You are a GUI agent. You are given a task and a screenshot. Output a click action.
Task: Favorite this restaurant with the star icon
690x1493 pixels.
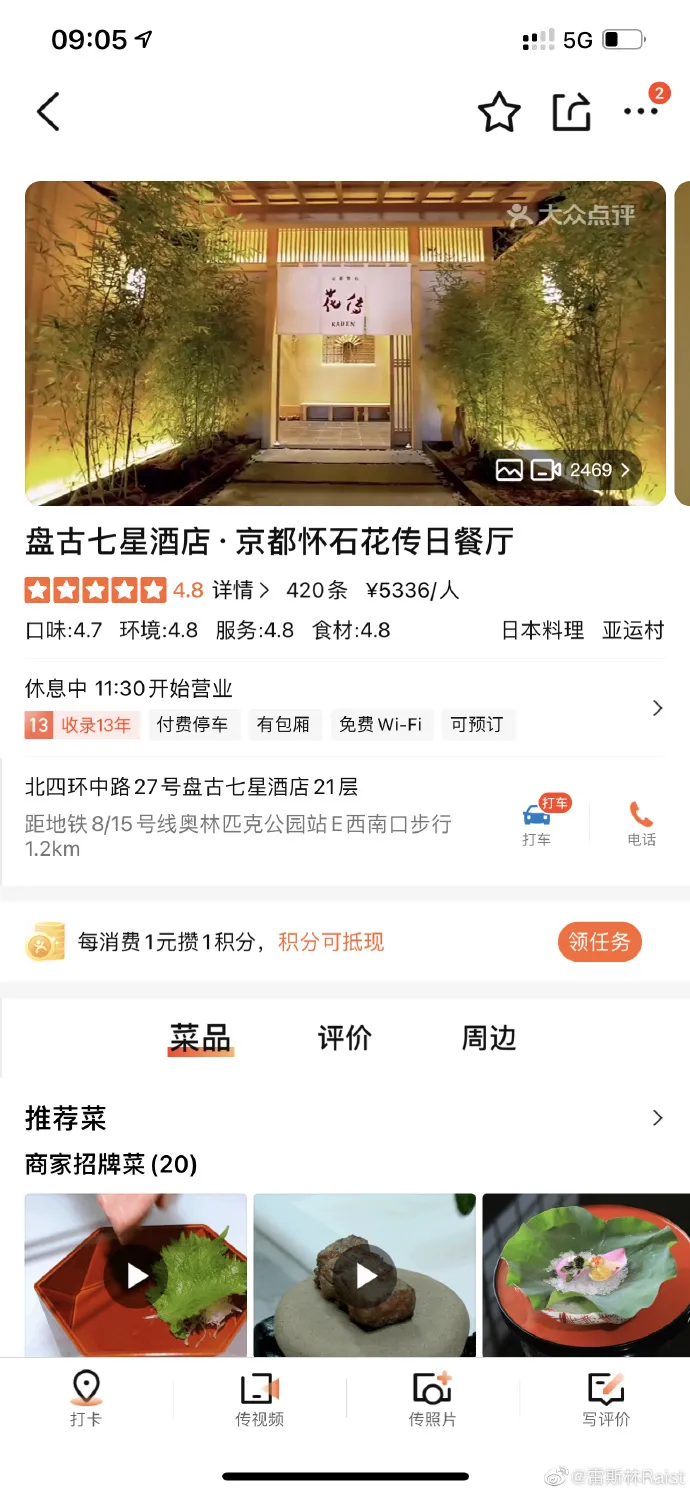499,112
